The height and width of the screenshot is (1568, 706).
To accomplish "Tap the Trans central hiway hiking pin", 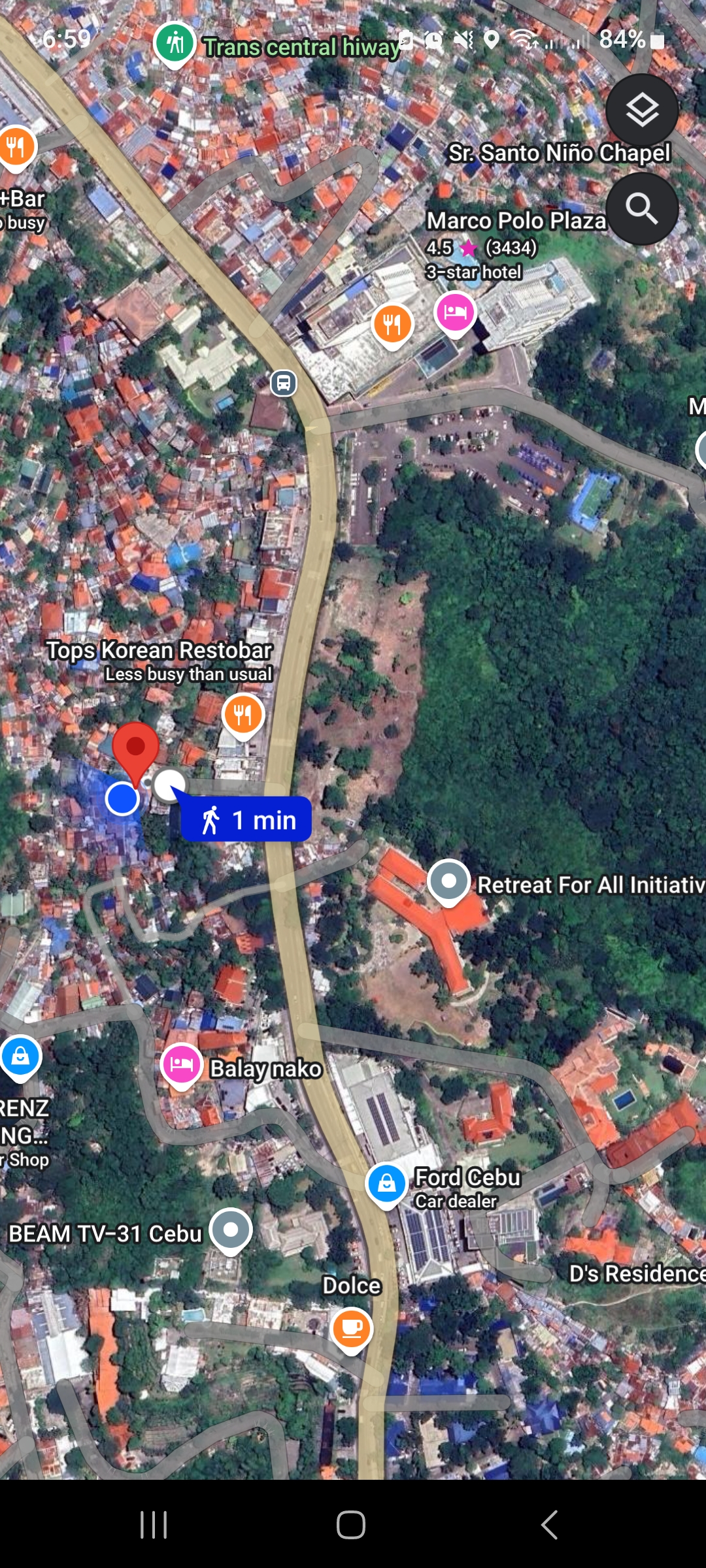I will point(175,44).
